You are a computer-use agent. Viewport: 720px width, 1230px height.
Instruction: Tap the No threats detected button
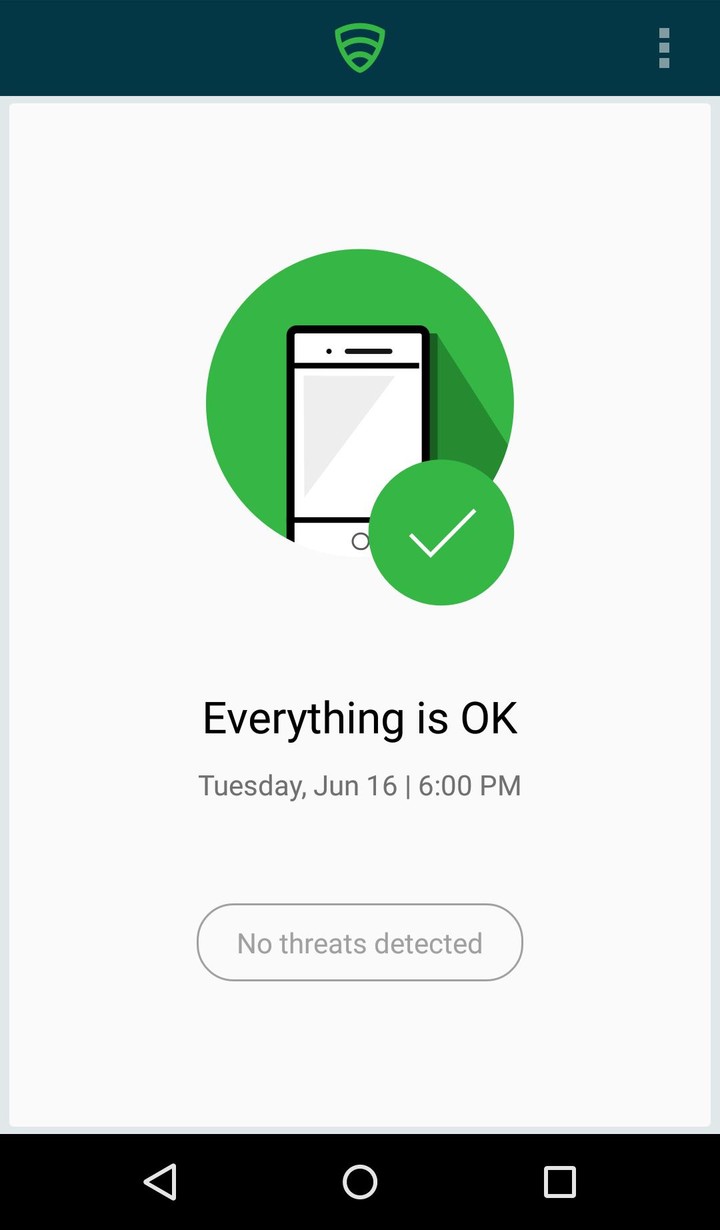tap(360, 943)
